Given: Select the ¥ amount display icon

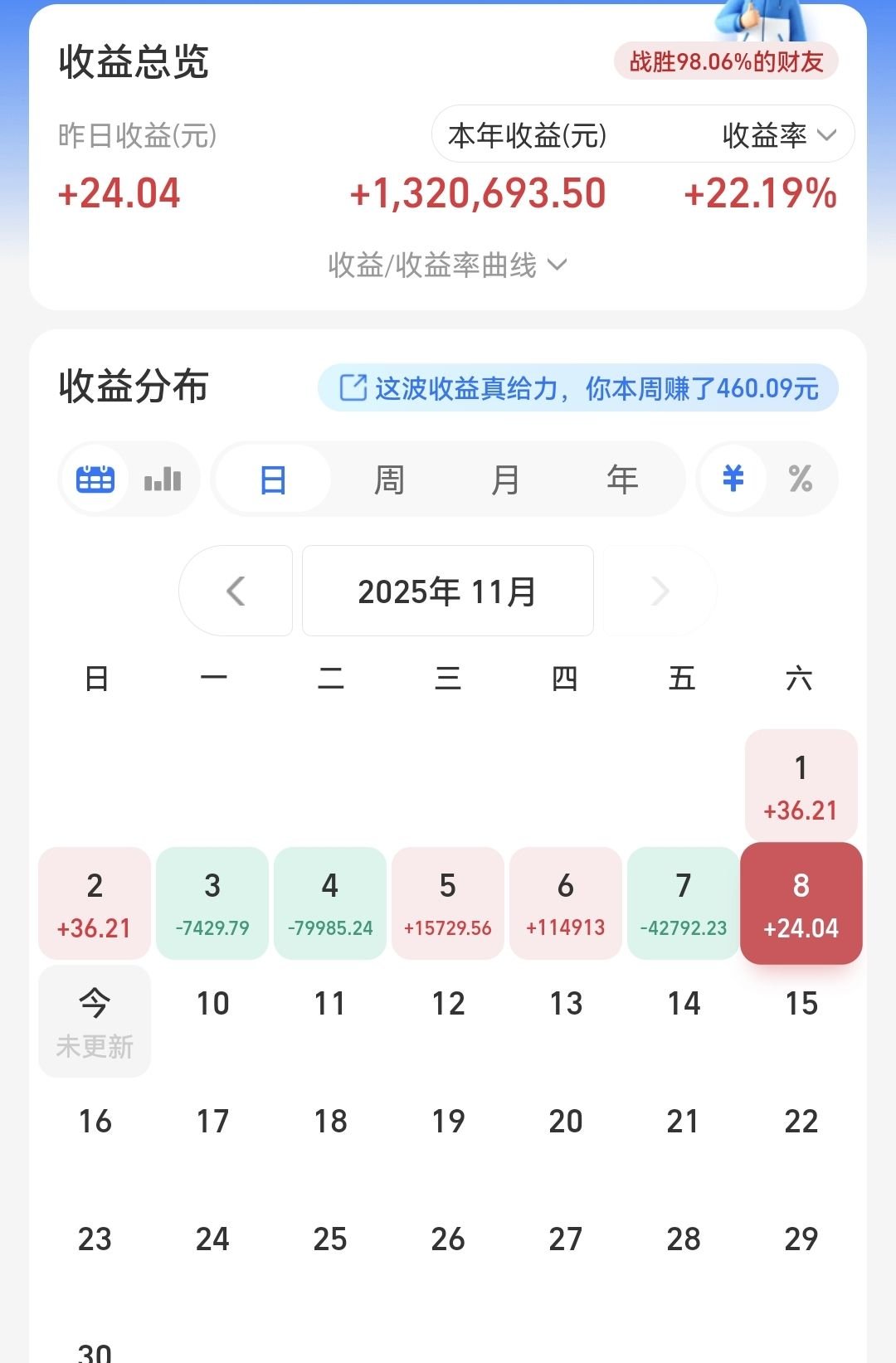Looking at the screenshot, I should point(732,479).
